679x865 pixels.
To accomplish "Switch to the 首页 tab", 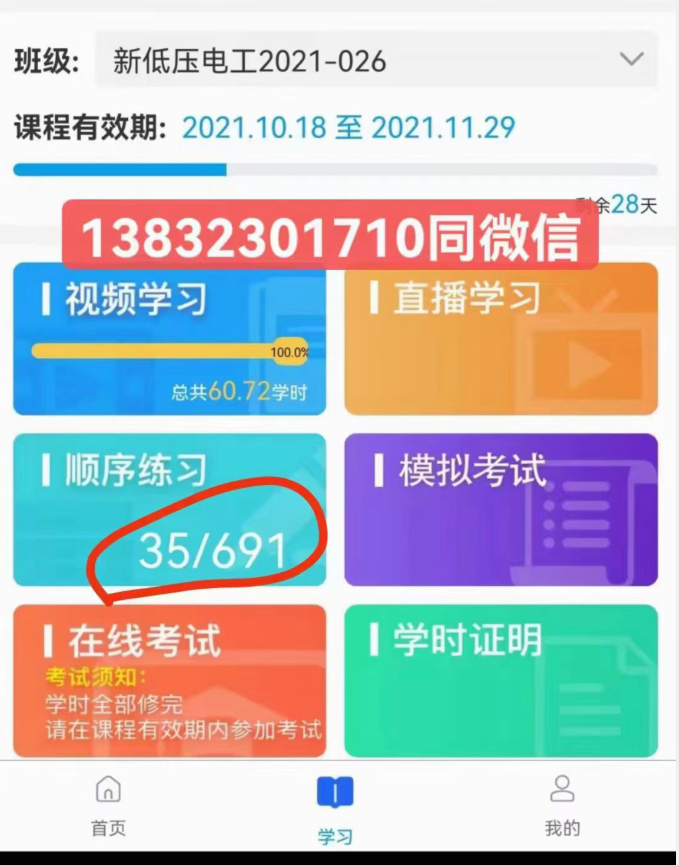I will pos(108,806).
